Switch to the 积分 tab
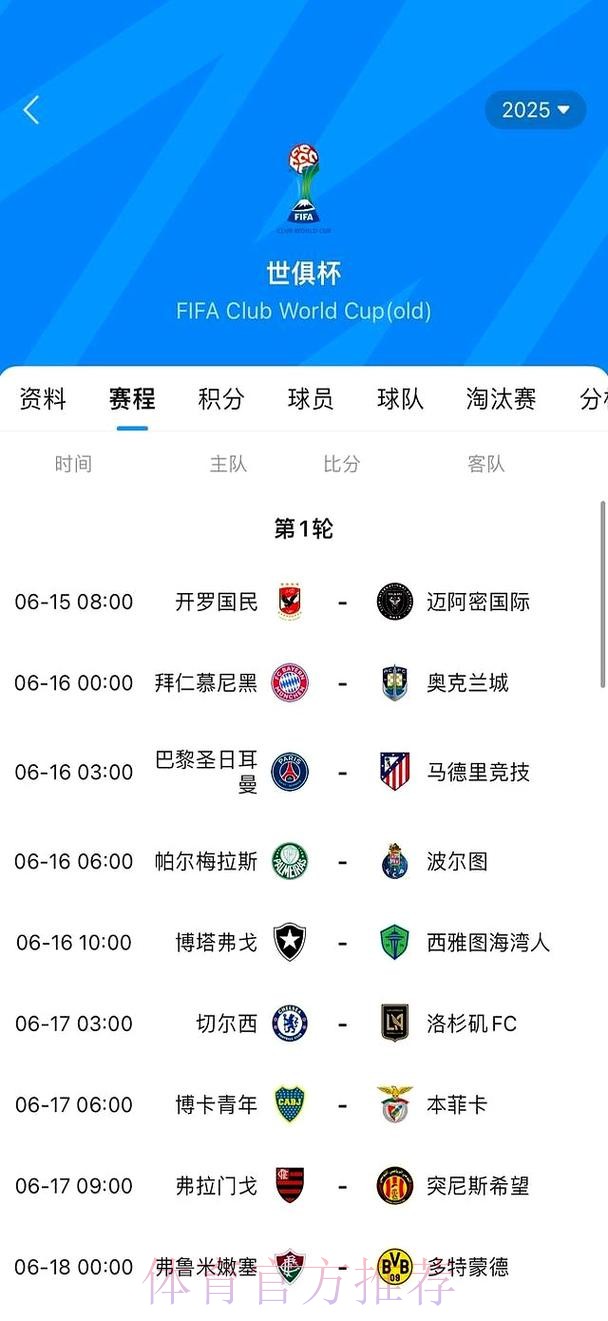Viewport: 608px width, 1321px height. click(x=221, y=399)
